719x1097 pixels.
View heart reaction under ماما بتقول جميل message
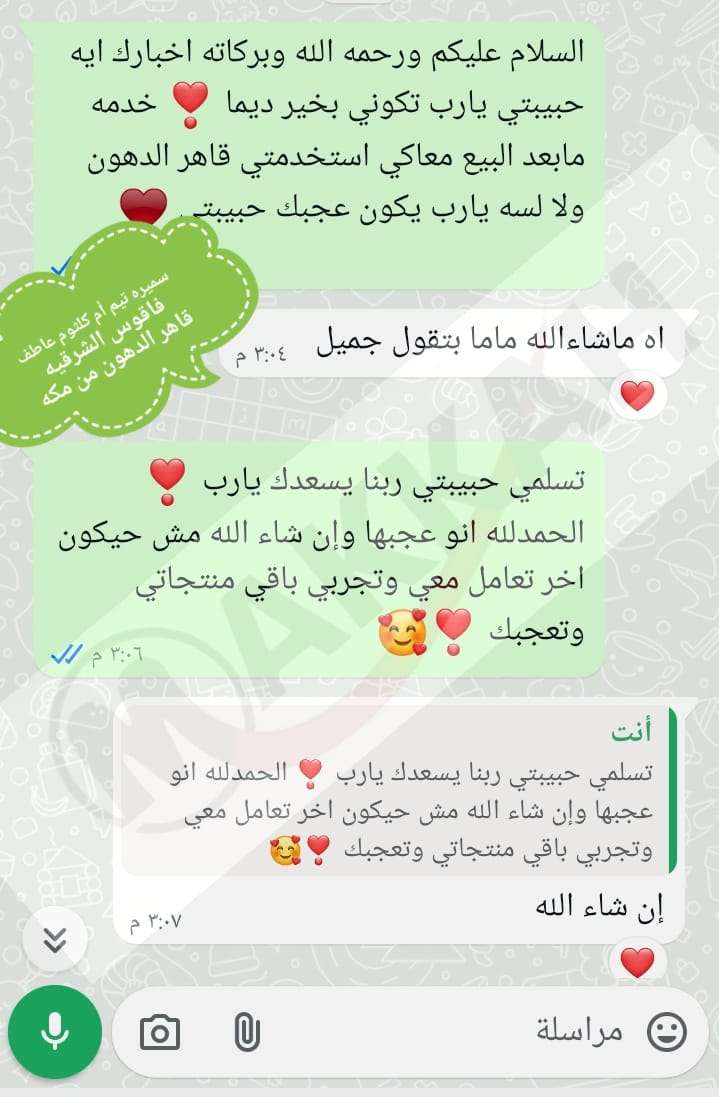(x=637, y=397)
